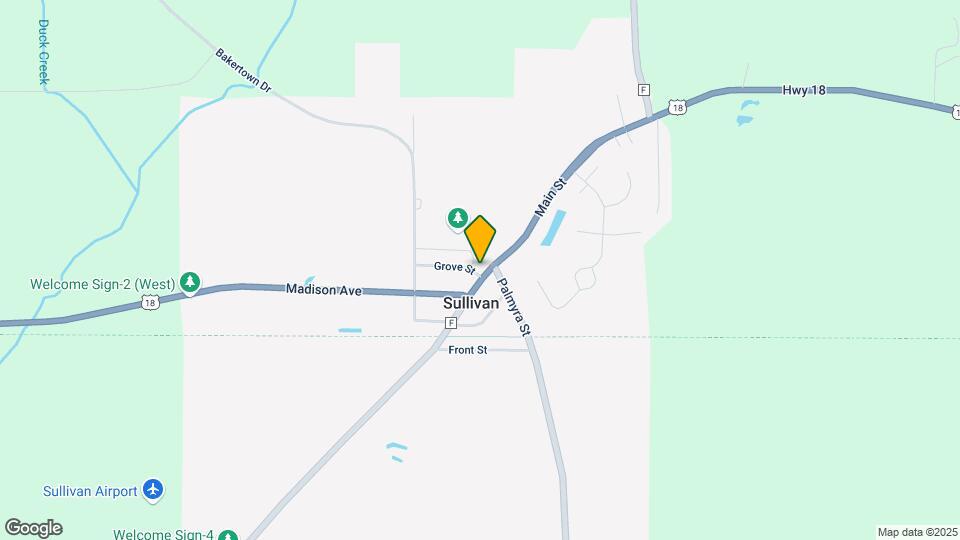Viewport: 960px width, 540px height.
Task: Select the Sullivan Airport pin
Action: [x=153, y=490]
